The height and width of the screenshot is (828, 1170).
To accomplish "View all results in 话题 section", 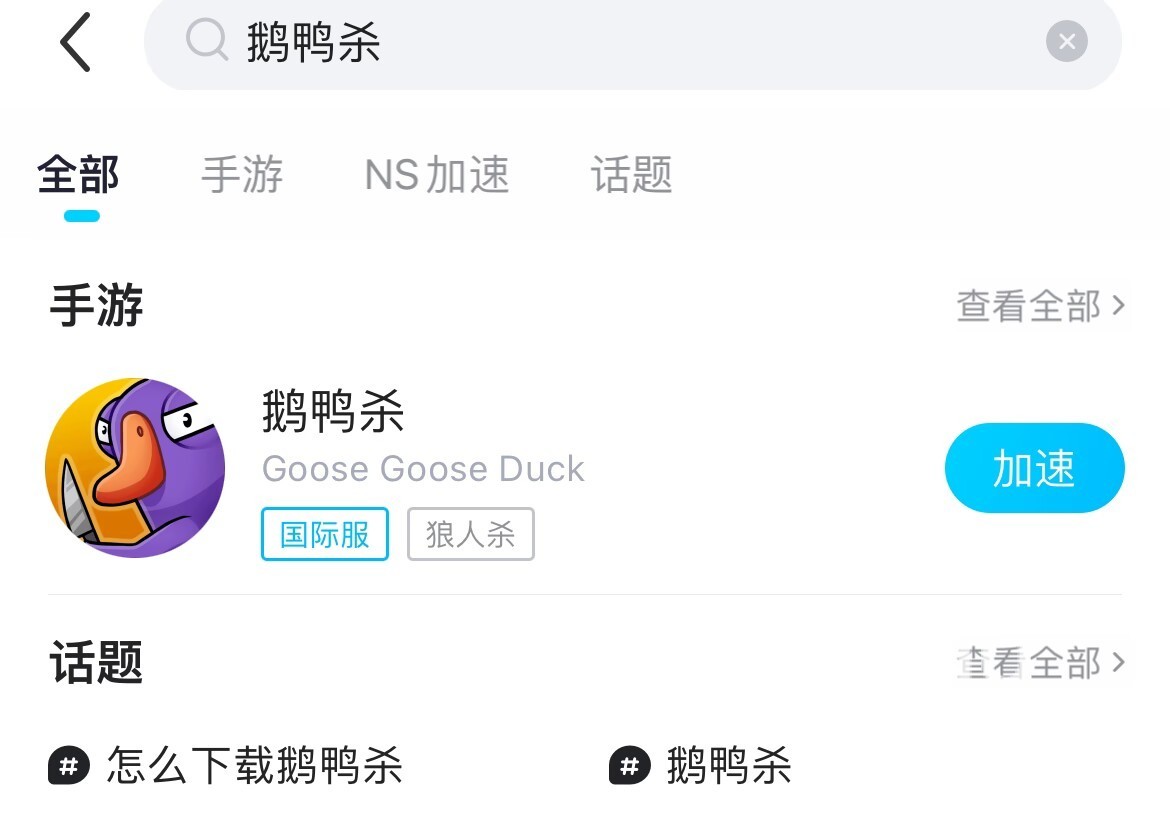I will point(1040,662).
